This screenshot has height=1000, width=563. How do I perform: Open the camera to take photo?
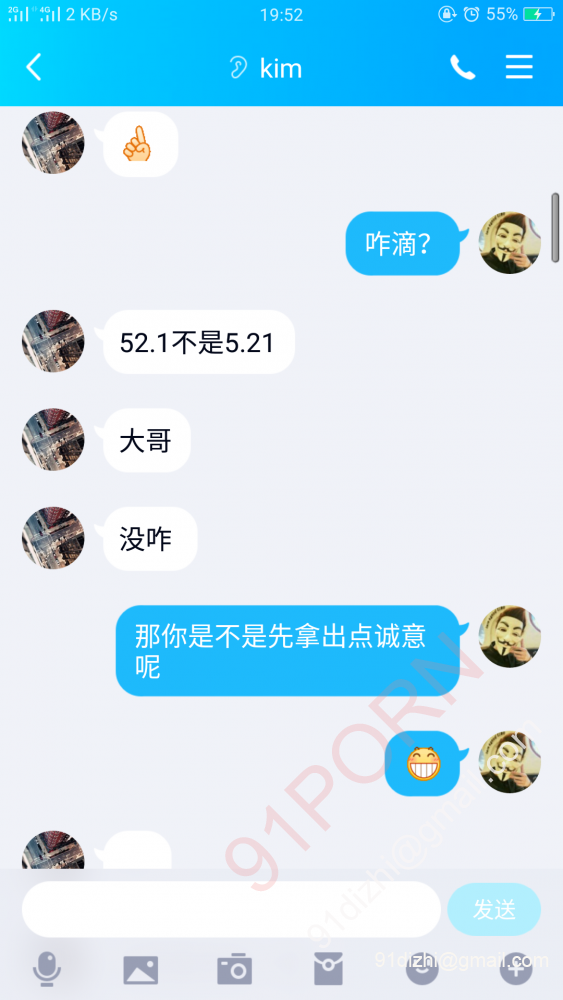[235, 969]
